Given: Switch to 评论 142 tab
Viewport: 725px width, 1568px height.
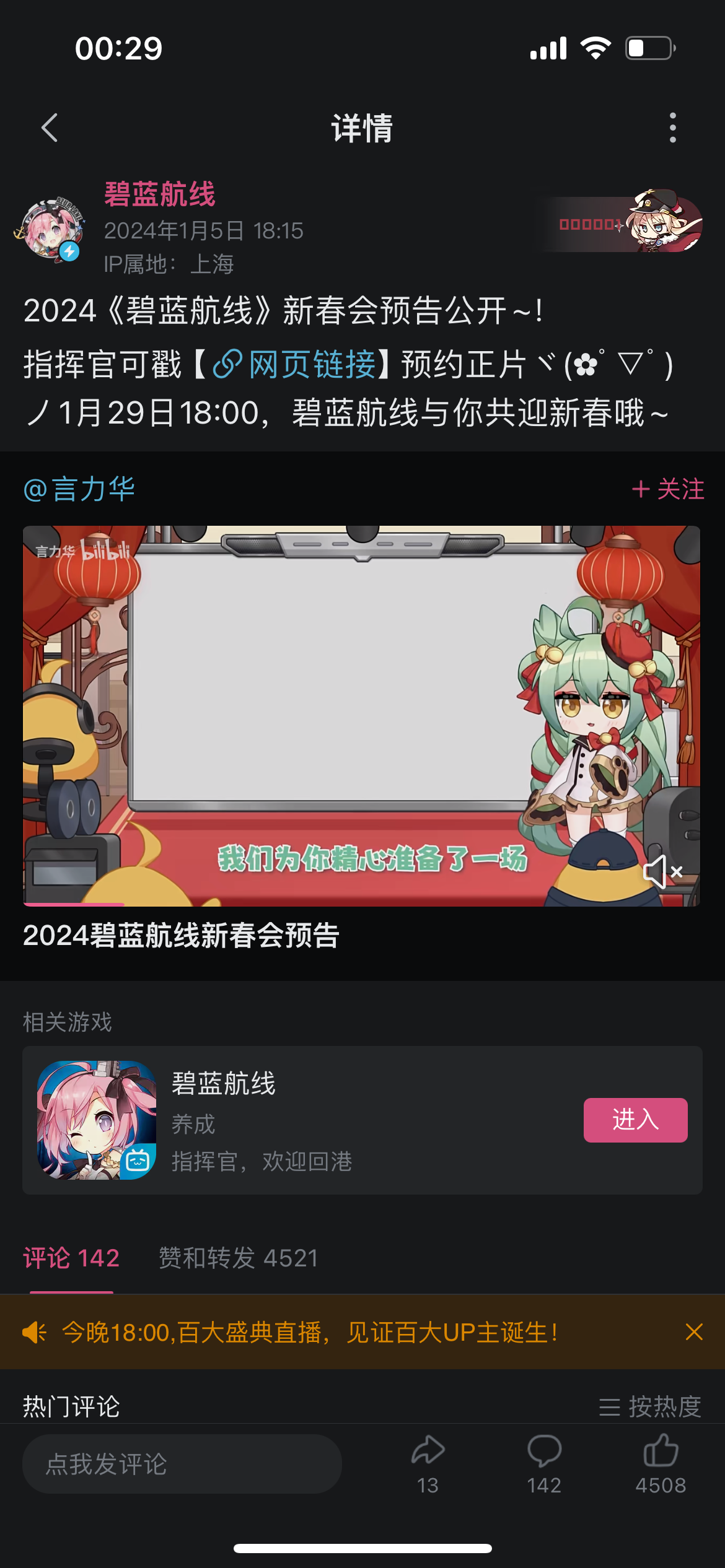Looking at the screenshot, I should pyautogui.click(x=71, y=1258).
